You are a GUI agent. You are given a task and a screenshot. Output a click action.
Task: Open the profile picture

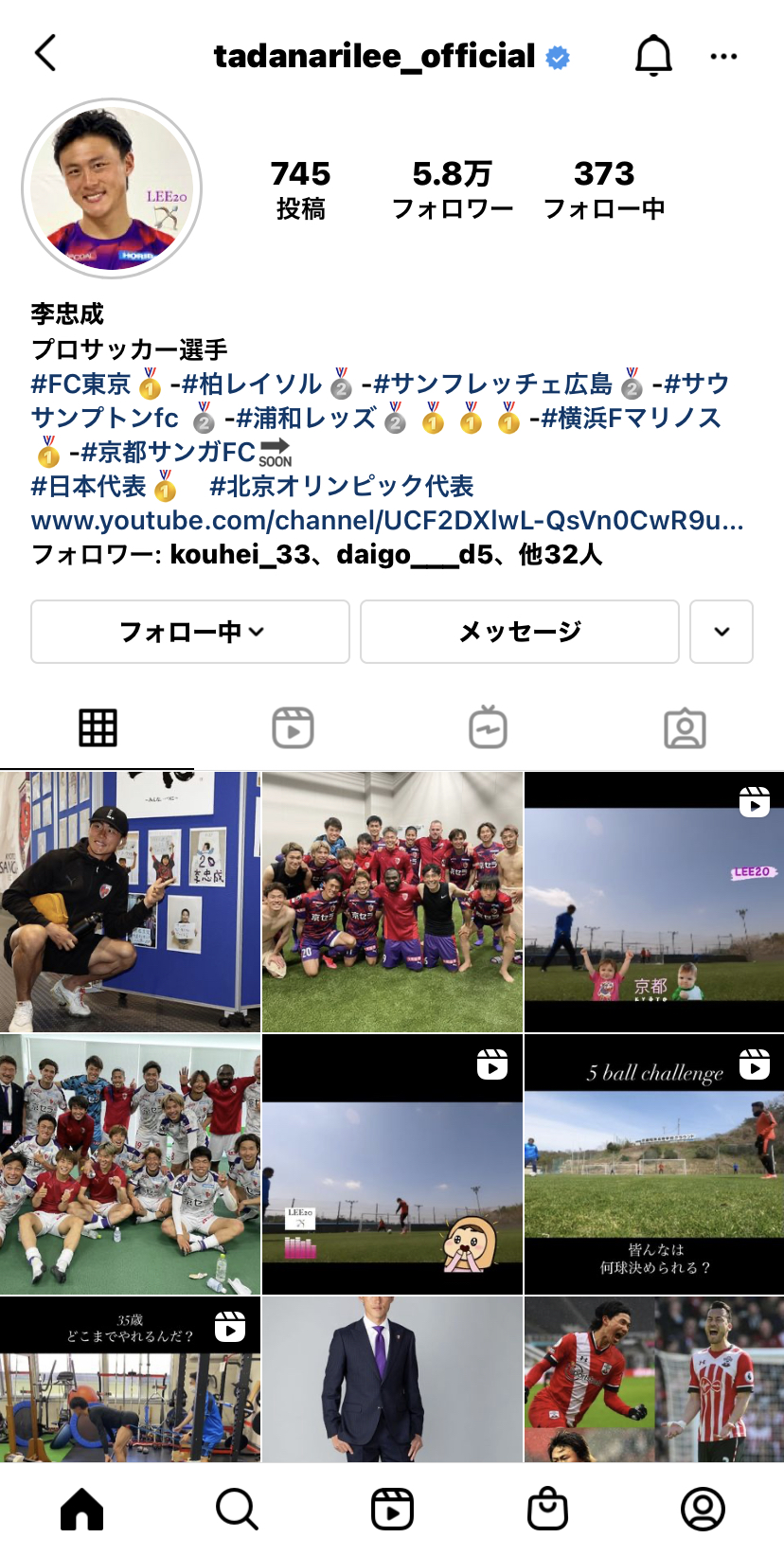click(112, 188)
